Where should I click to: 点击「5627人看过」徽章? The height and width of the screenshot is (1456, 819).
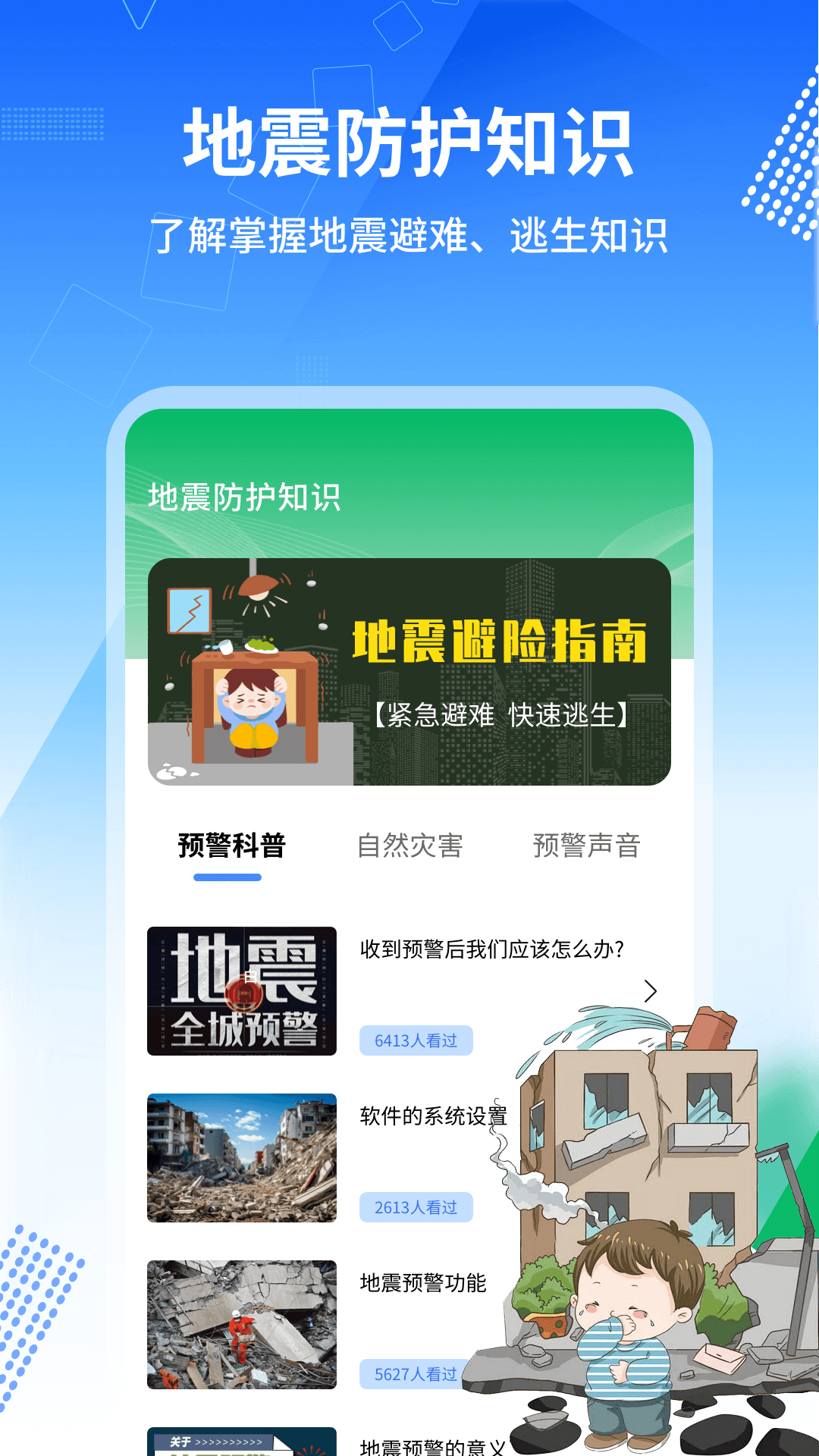point(417,1373)
